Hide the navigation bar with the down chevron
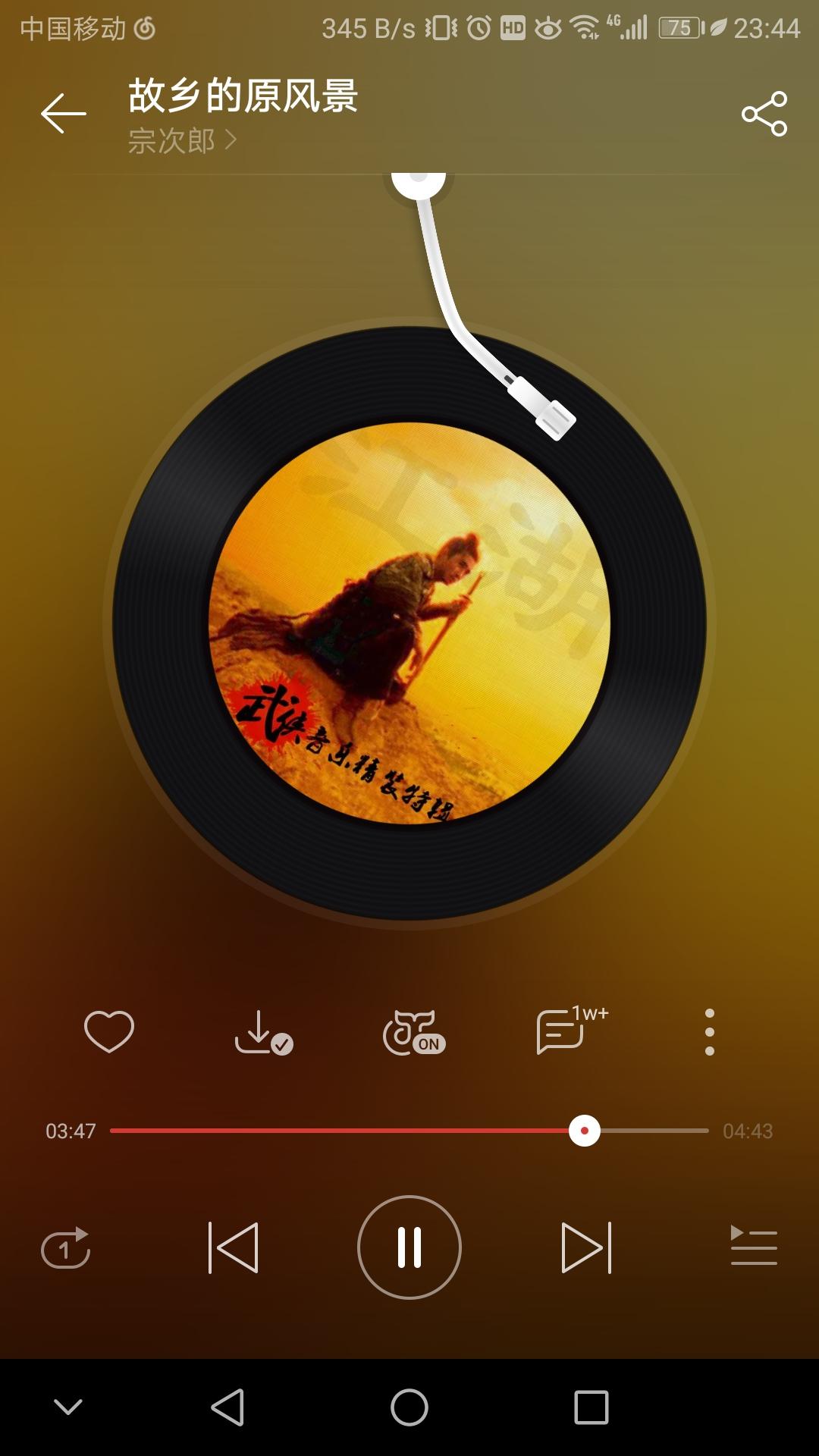Screen dimensions: 819x1456 tap(68, 1407)
